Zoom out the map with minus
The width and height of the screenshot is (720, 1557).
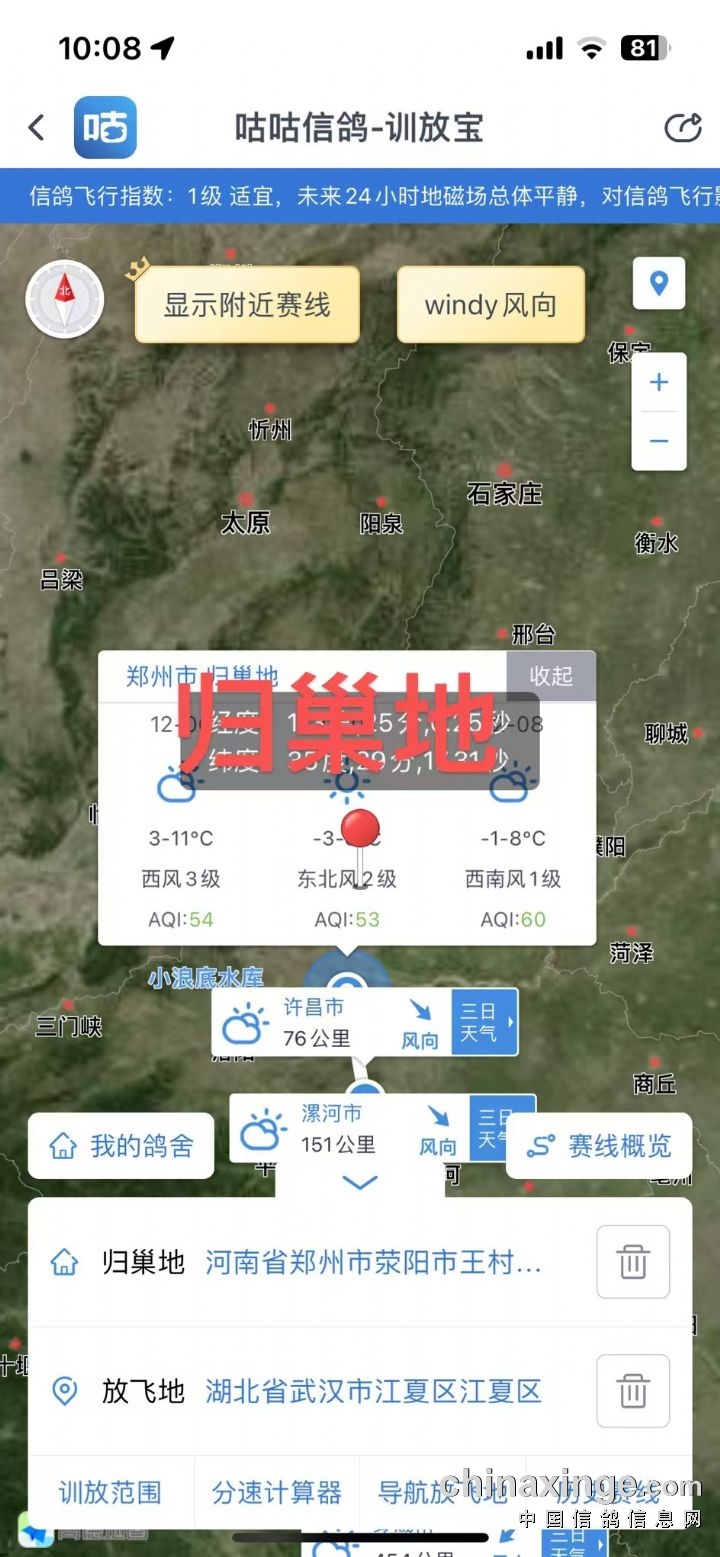(659, 441)
